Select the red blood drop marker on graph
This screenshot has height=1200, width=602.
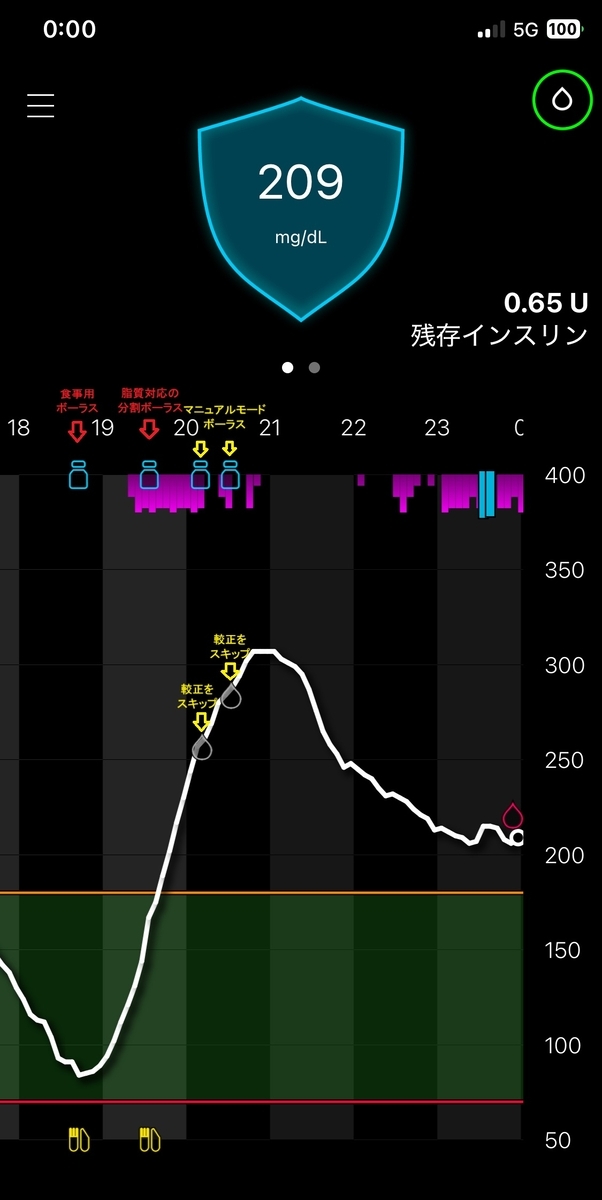pos(513,816)
